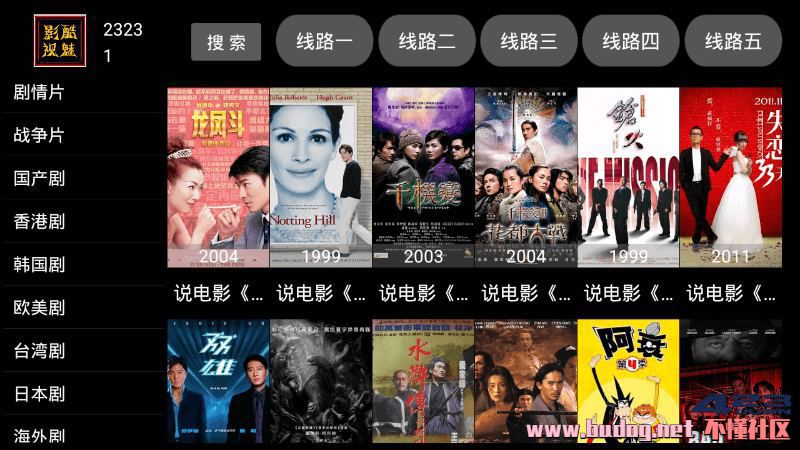Open the 水浒传 poster tile

(x=423, y=382)
